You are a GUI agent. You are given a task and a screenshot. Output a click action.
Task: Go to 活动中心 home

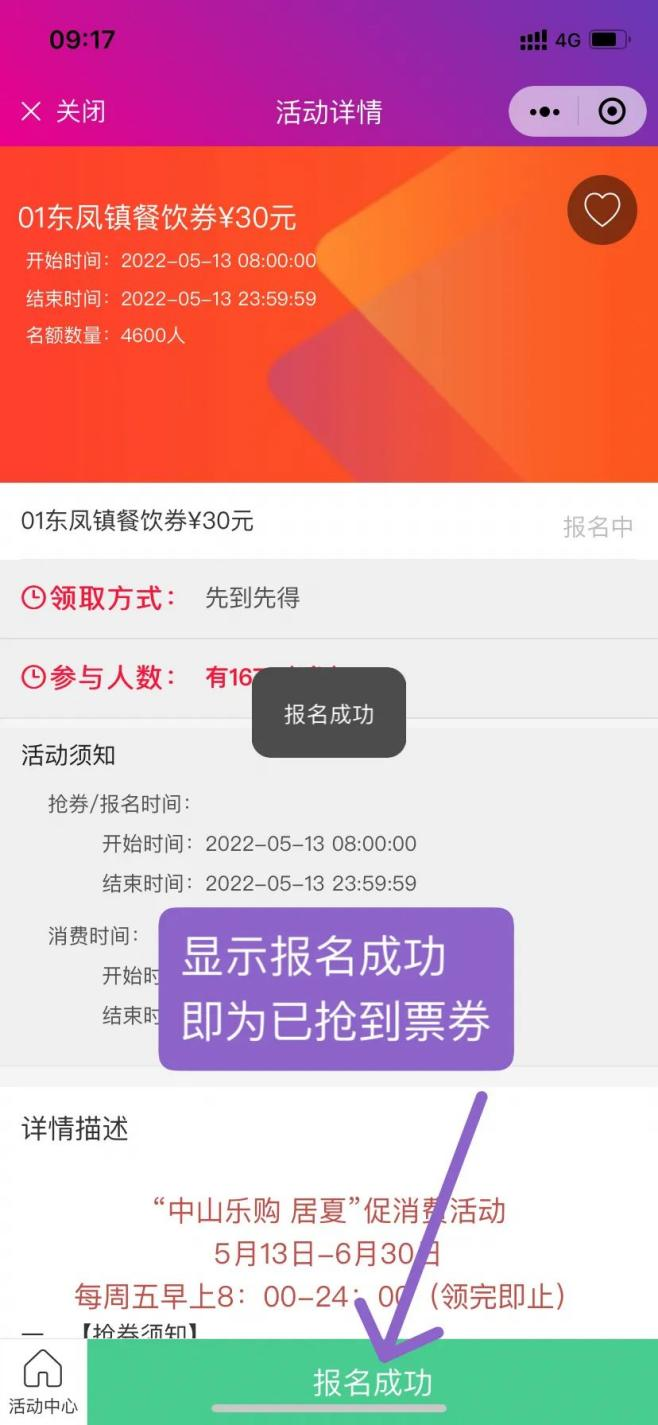coord(43,1381)
